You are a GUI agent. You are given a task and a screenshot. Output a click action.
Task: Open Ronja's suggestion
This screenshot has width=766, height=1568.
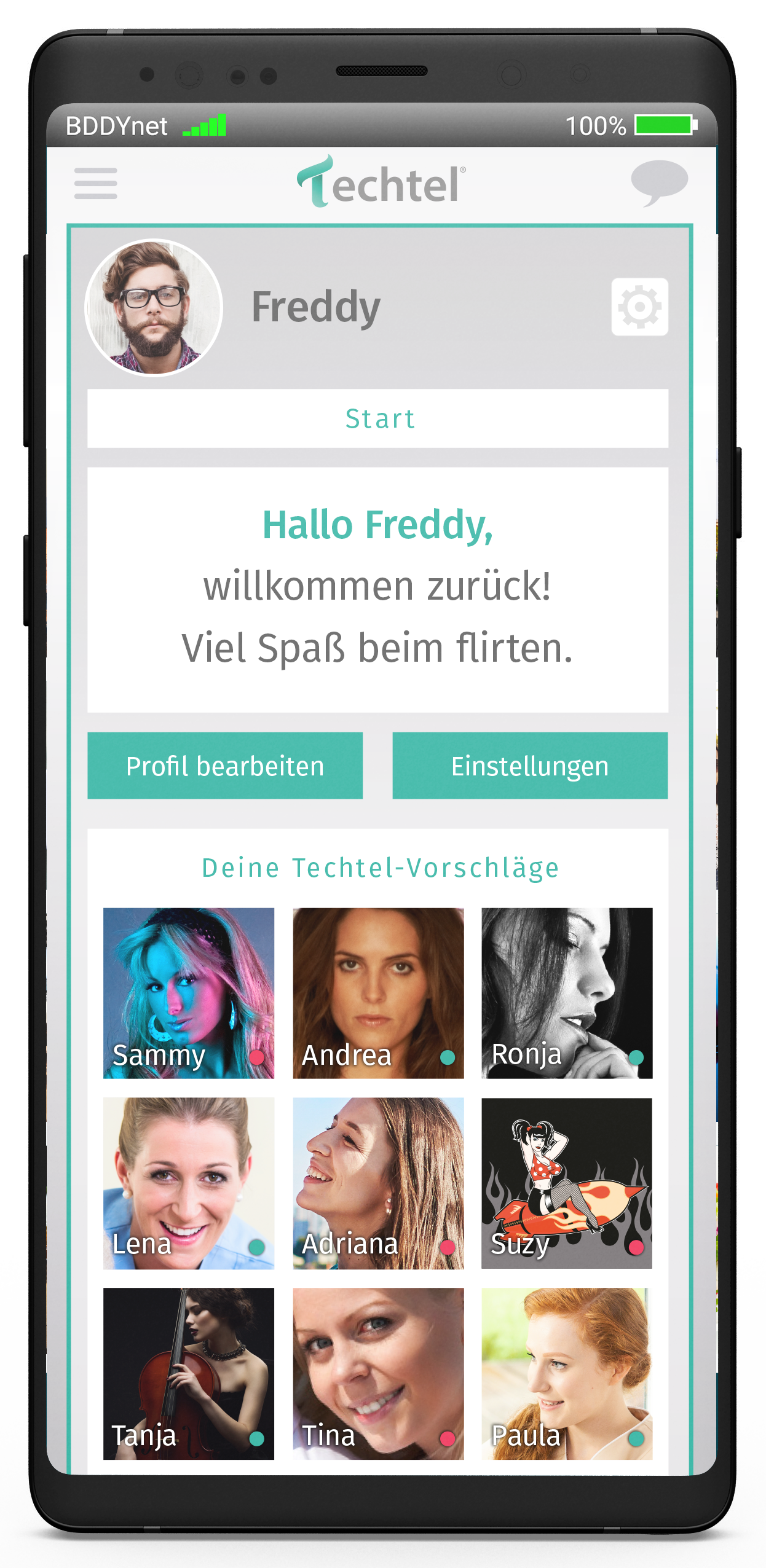click(x=567, y=993)
